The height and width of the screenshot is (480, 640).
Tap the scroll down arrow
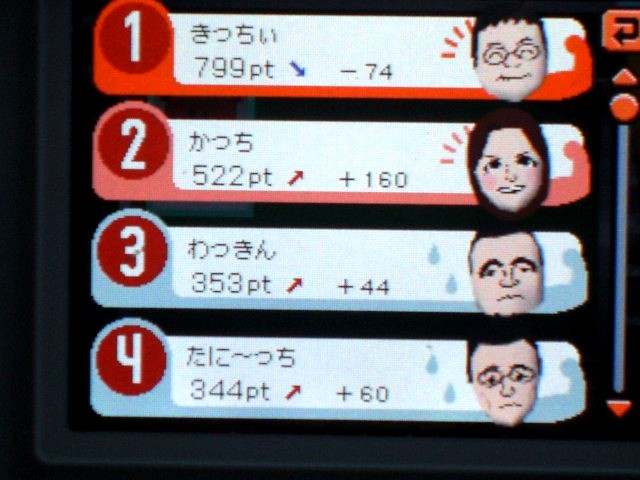point(619,408)
